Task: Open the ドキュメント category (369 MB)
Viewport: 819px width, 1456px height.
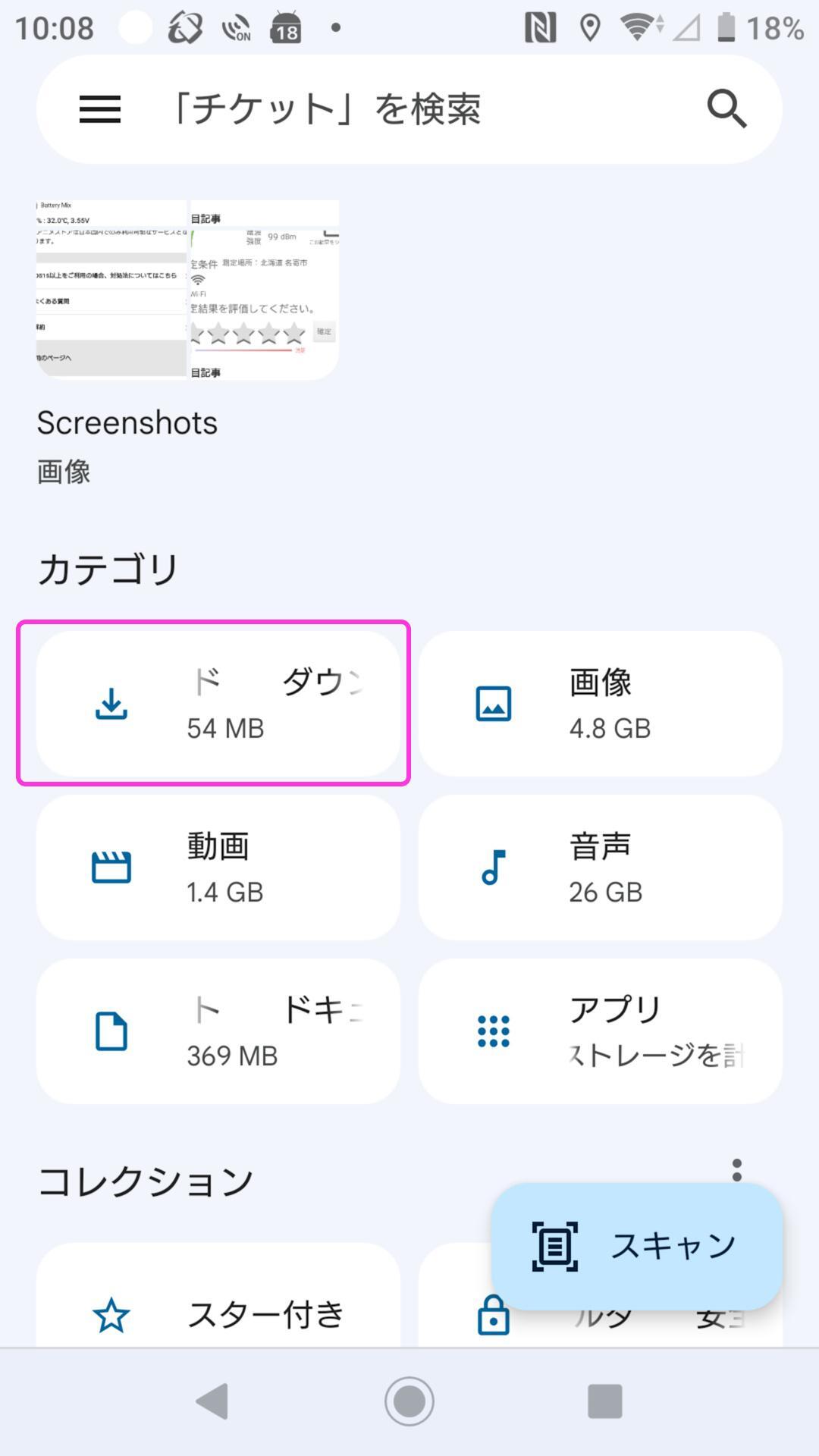Action: pyautogui.click(x=218, y=1031)
